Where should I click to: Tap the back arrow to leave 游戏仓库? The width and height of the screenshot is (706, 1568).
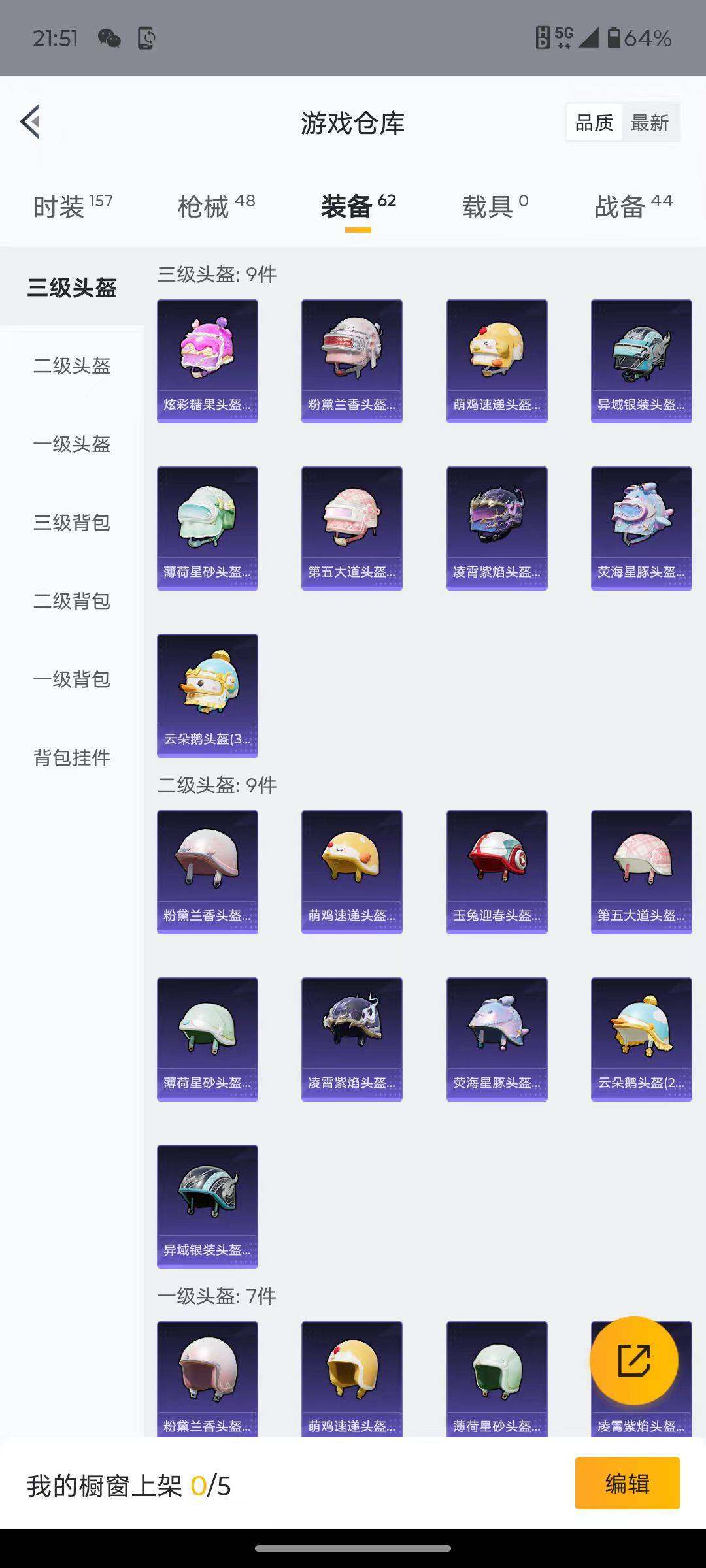pos(29,122)
